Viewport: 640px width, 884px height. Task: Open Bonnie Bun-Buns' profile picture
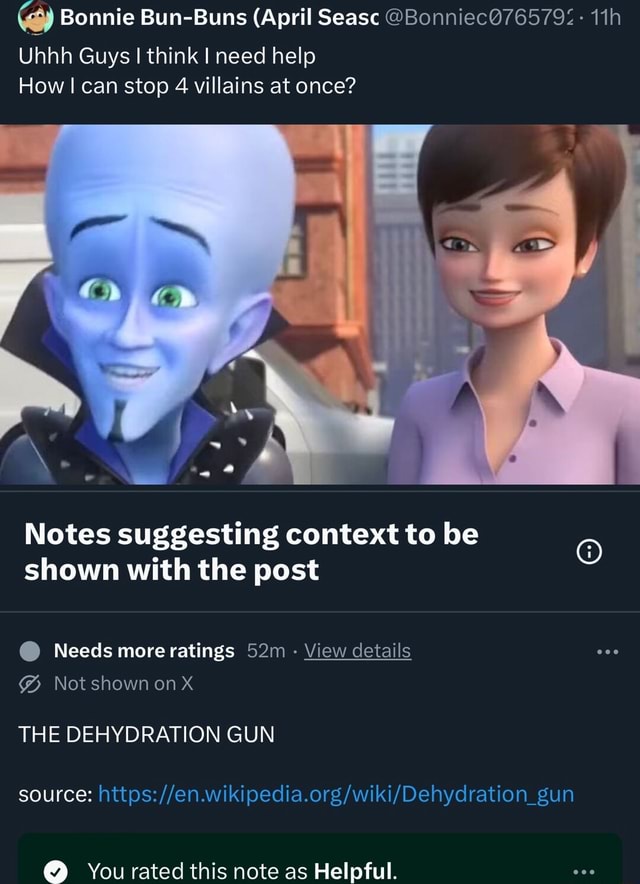[x=36, y=18]
